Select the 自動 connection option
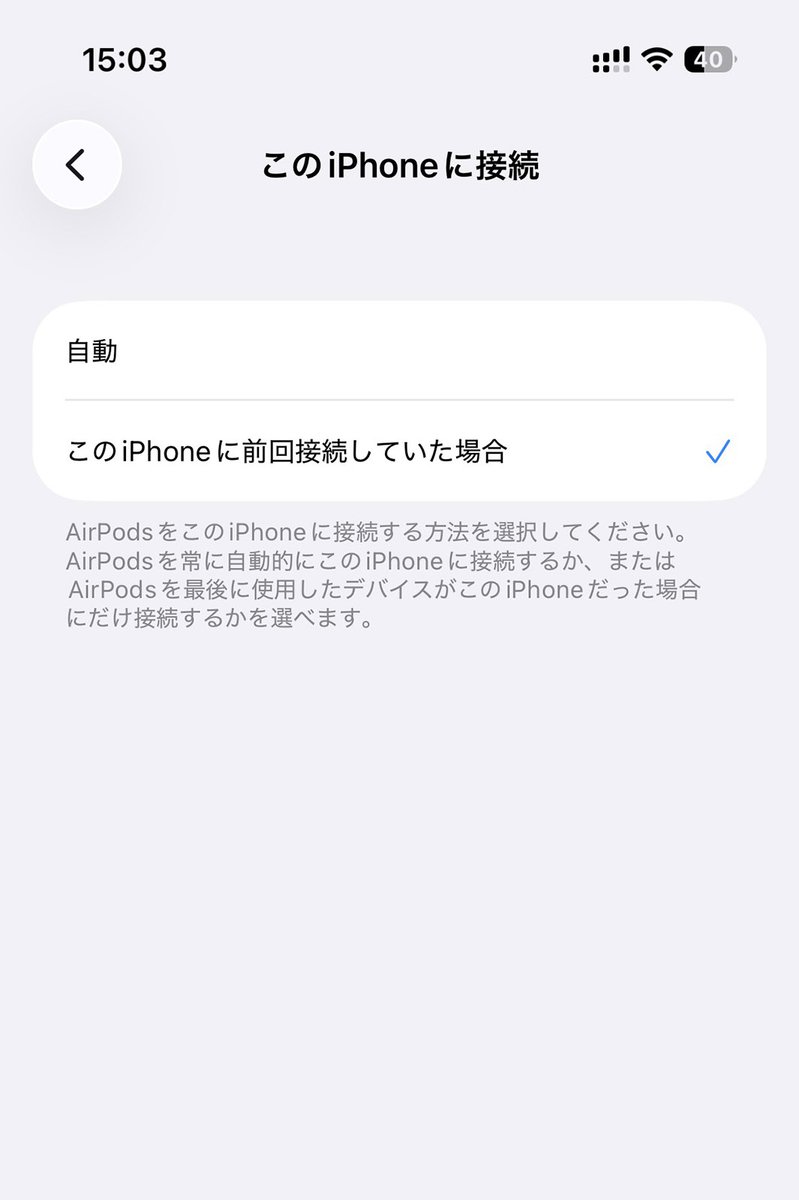The height and width of the screenshot is (1200, 799). click(x=399, y=352)
